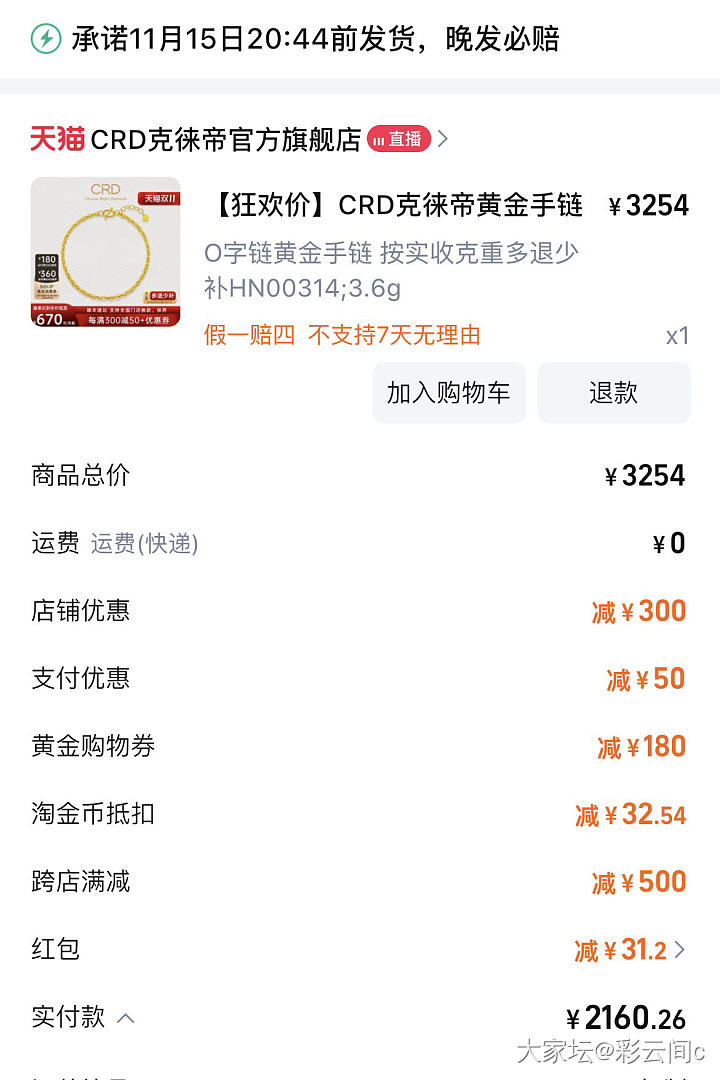The width and height of the screenshot is (720, 1080).
Task: Tap 加入购物车 button
Action: (449, 393)
